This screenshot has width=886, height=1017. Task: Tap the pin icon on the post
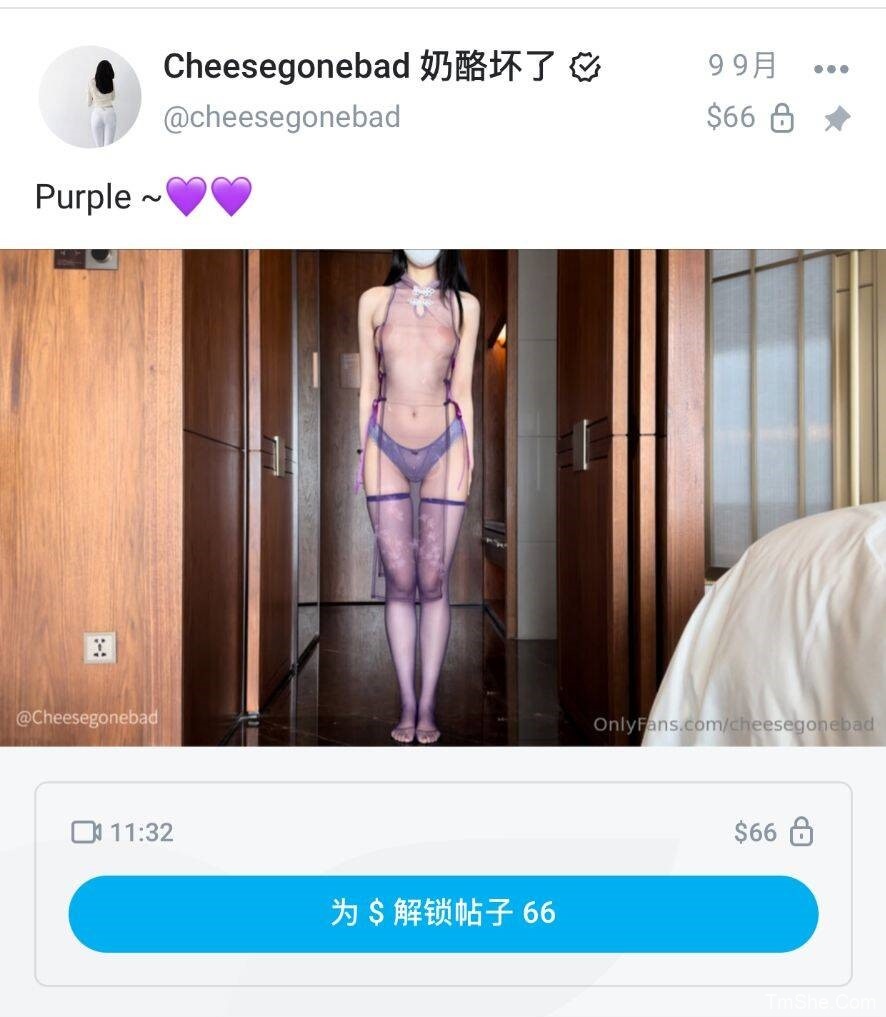[x=836, y=120]
